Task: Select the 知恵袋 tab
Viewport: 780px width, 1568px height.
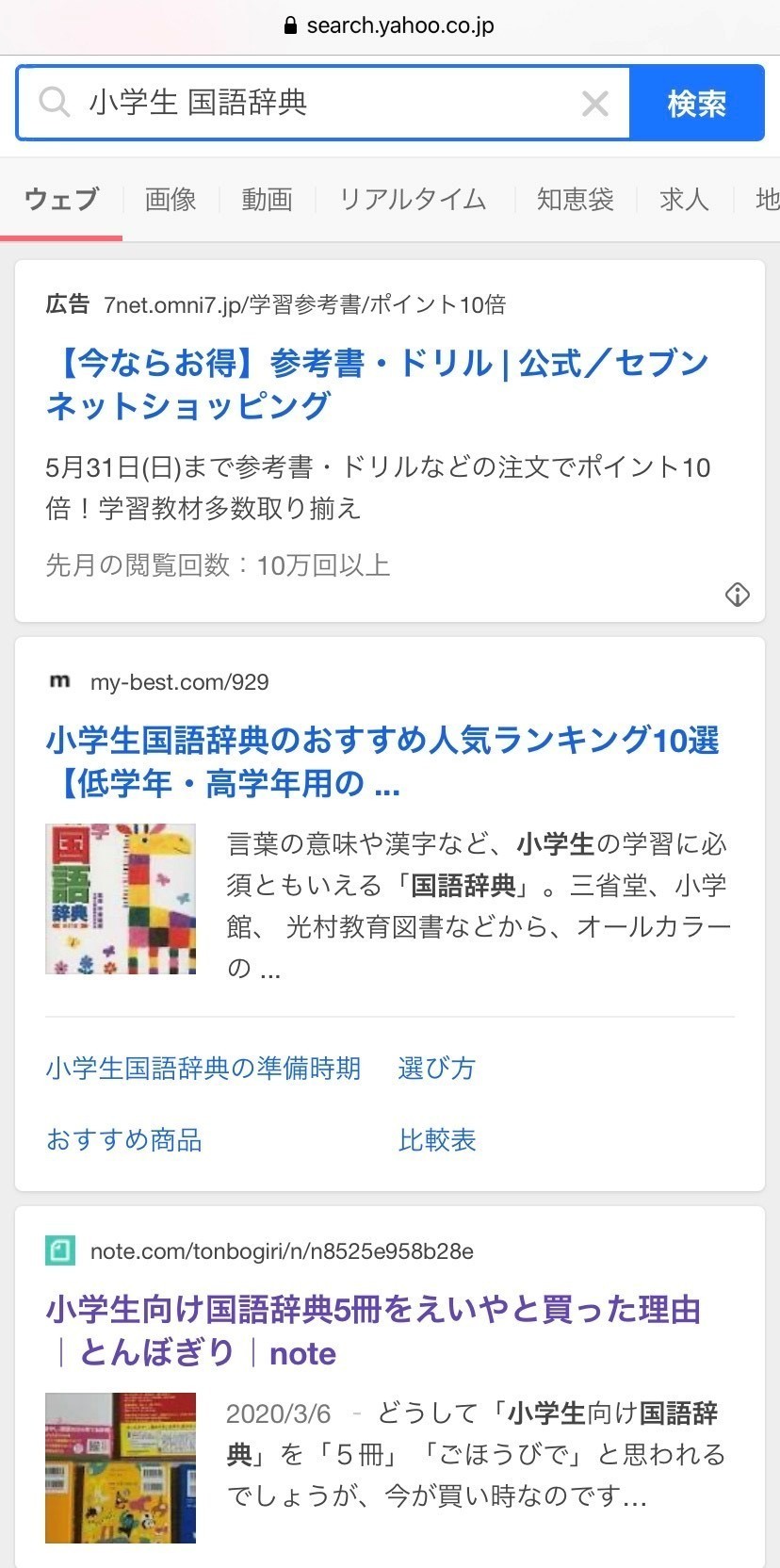Action: 575,199
